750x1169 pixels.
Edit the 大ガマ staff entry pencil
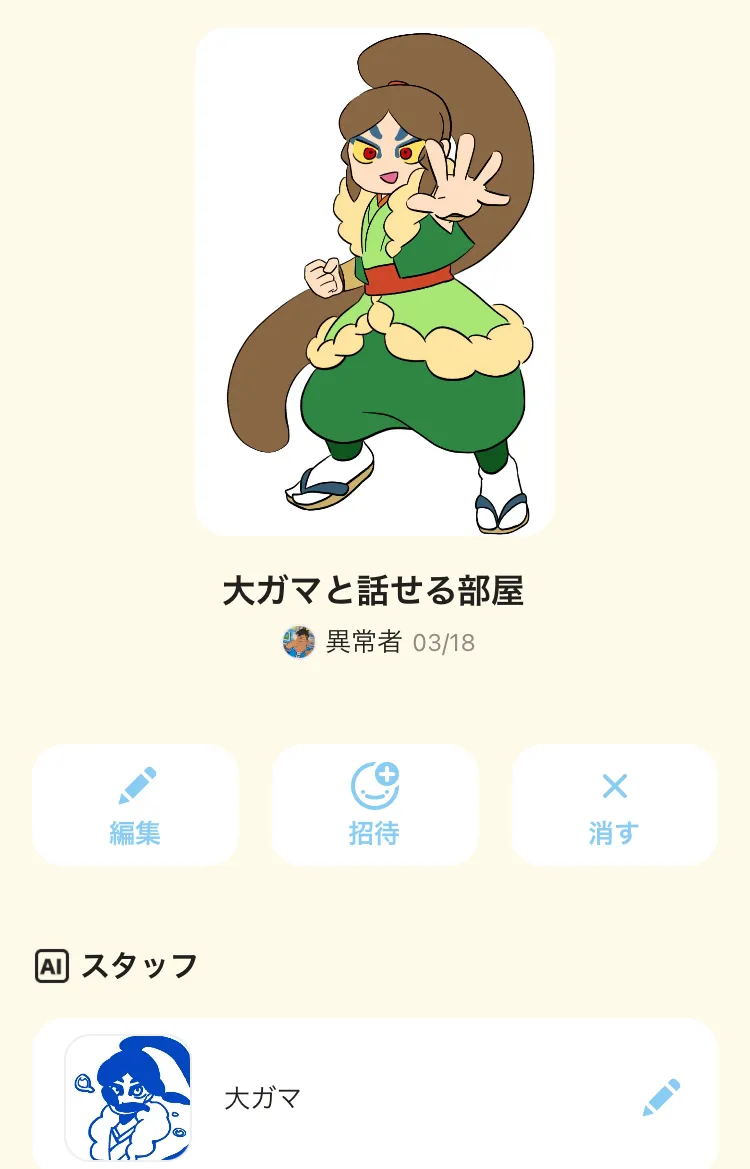click(x=661, y=1098)
